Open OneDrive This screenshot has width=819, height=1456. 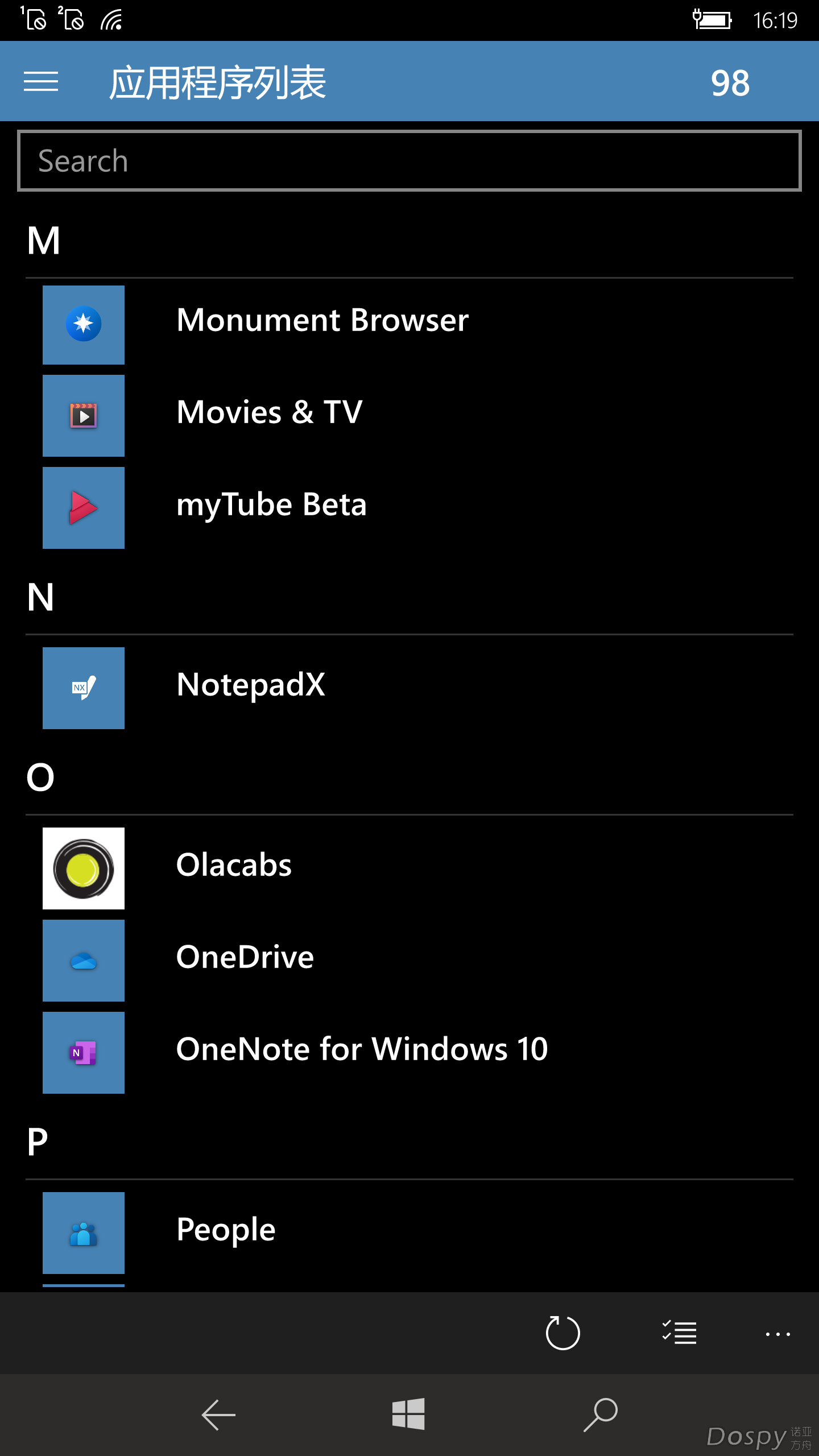click(245, 958)
